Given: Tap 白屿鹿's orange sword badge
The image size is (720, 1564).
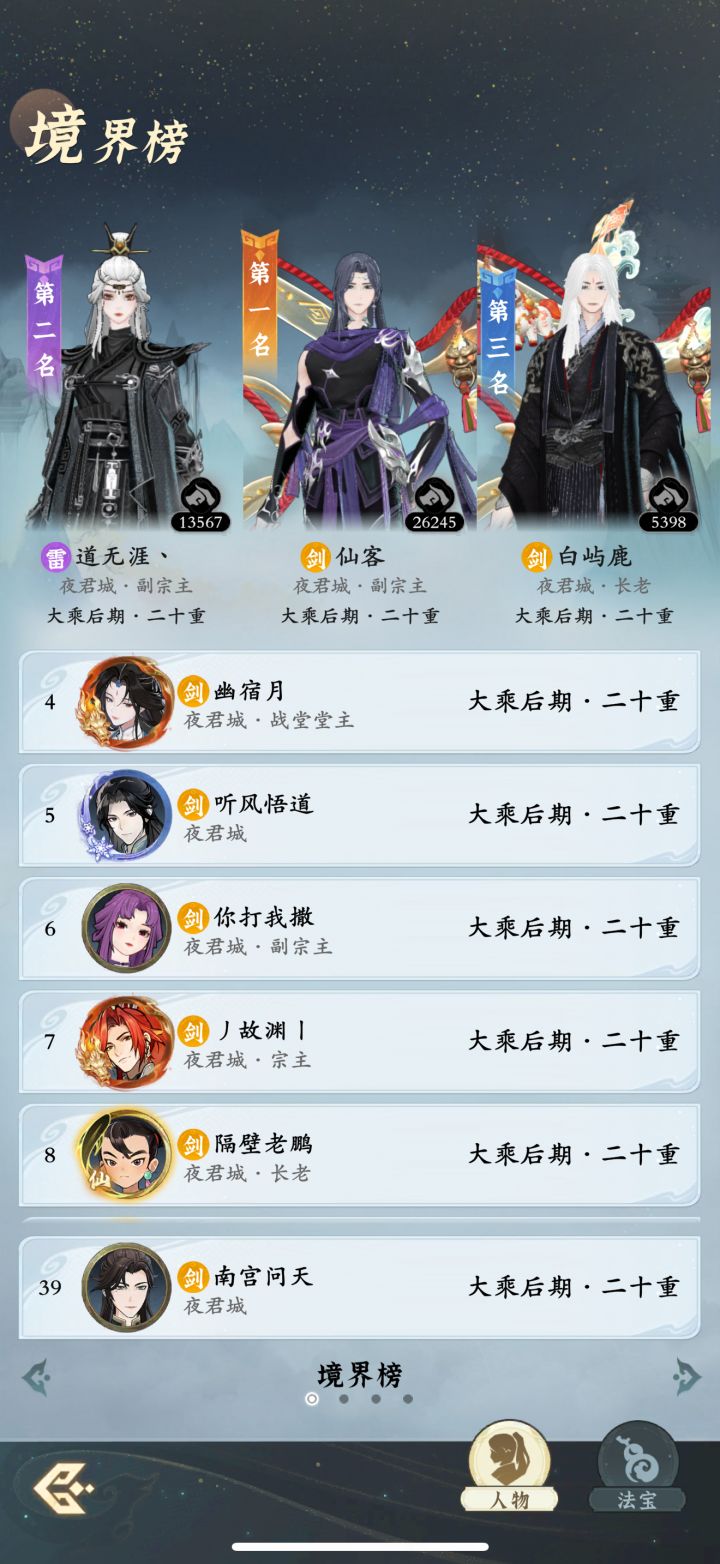Looking at the screenshot, I should pyautogui.click(x=539, y=556).
